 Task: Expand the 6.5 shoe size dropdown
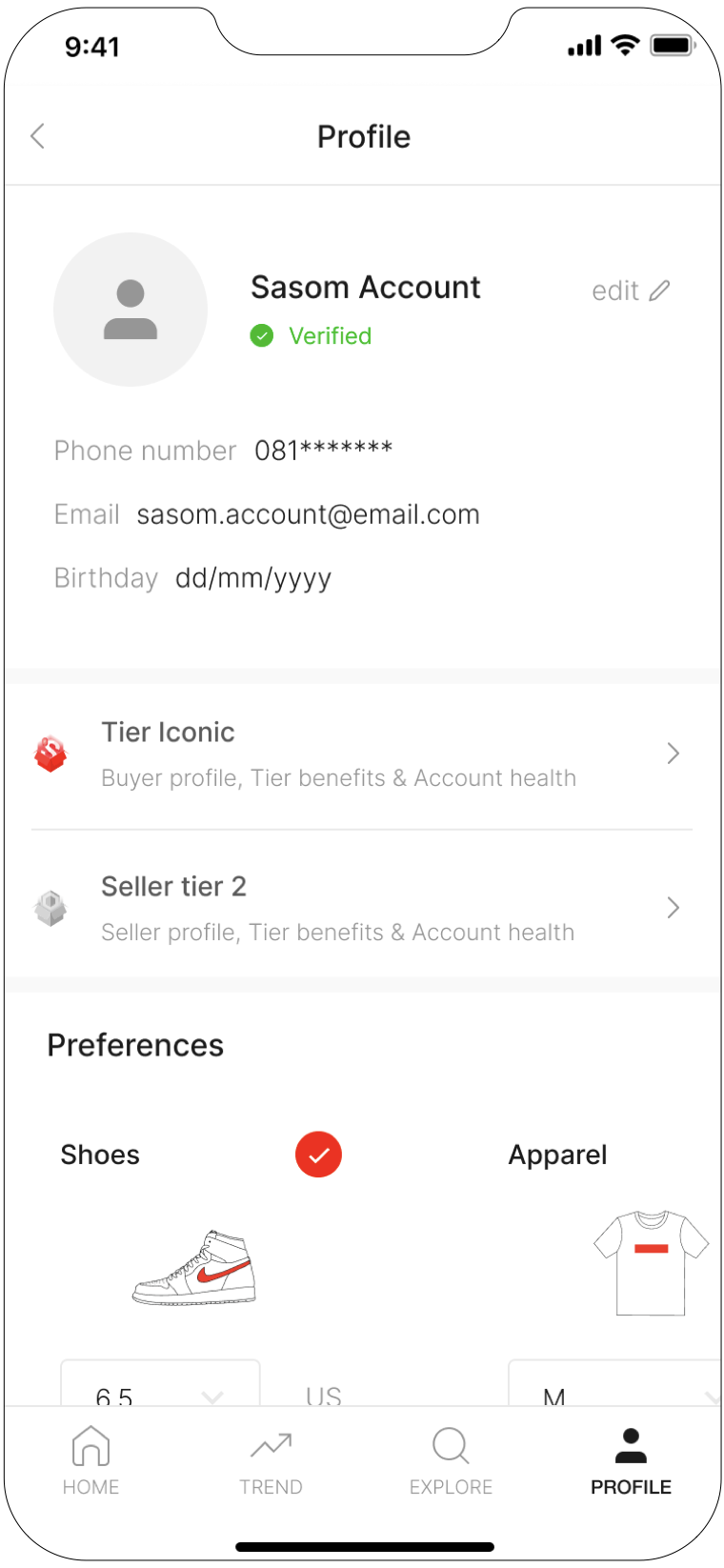point(160,1391)
